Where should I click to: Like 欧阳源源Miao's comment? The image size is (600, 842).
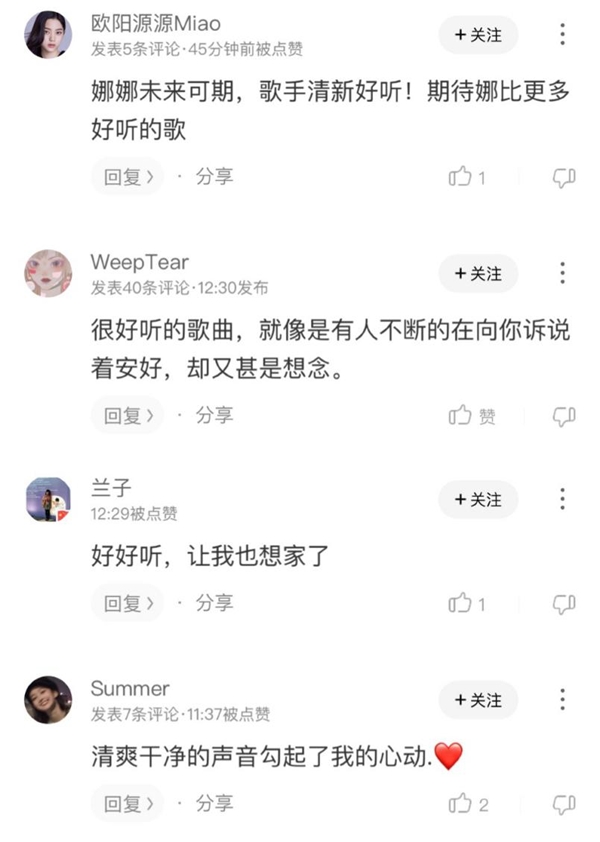(461, 178)
